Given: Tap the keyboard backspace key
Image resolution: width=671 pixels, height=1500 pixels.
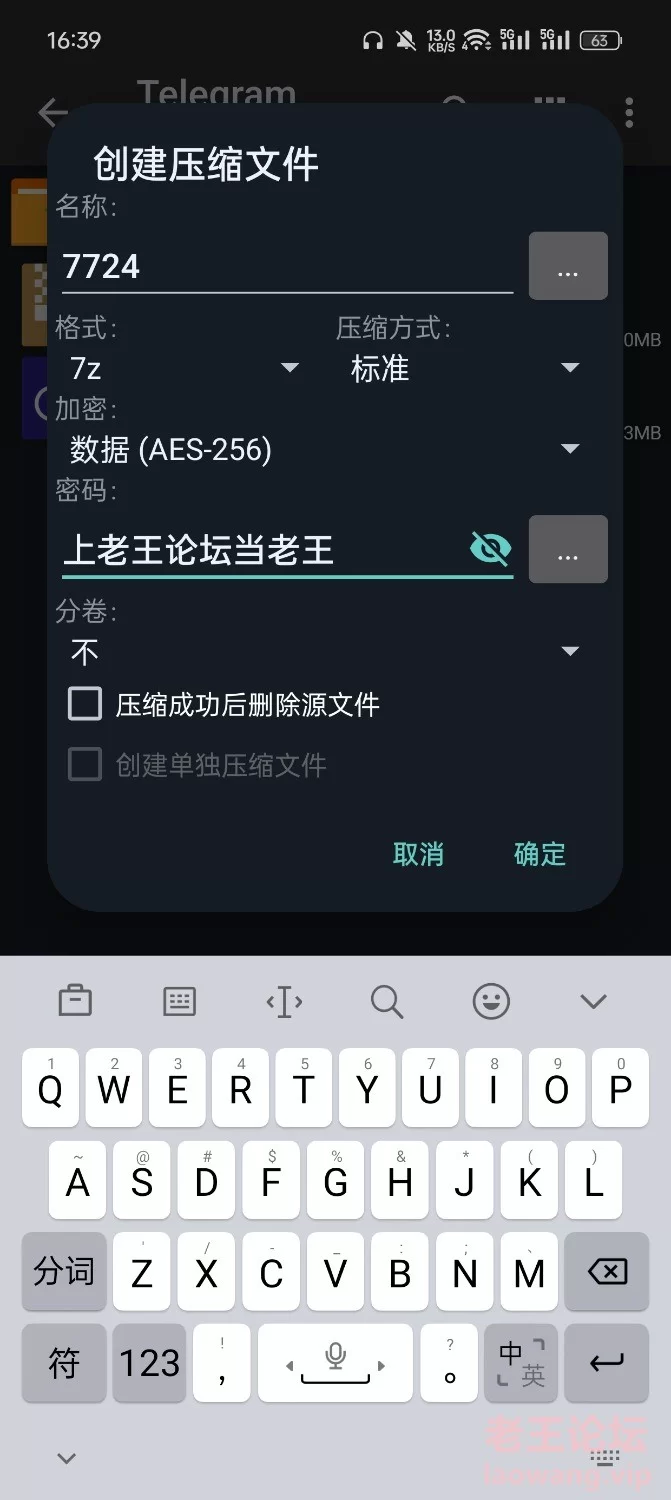Looking at the screenshot, I should (607, 1272).
